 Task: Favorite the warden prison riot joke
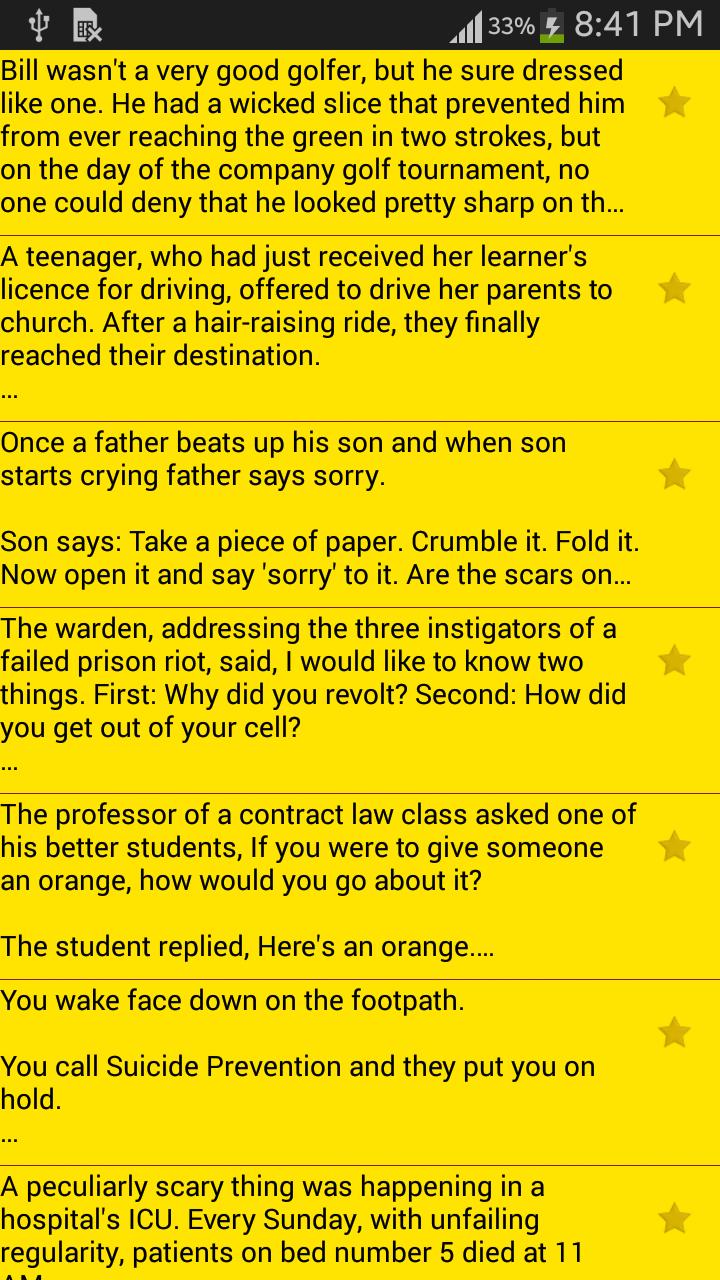click(x=675, y=661)
